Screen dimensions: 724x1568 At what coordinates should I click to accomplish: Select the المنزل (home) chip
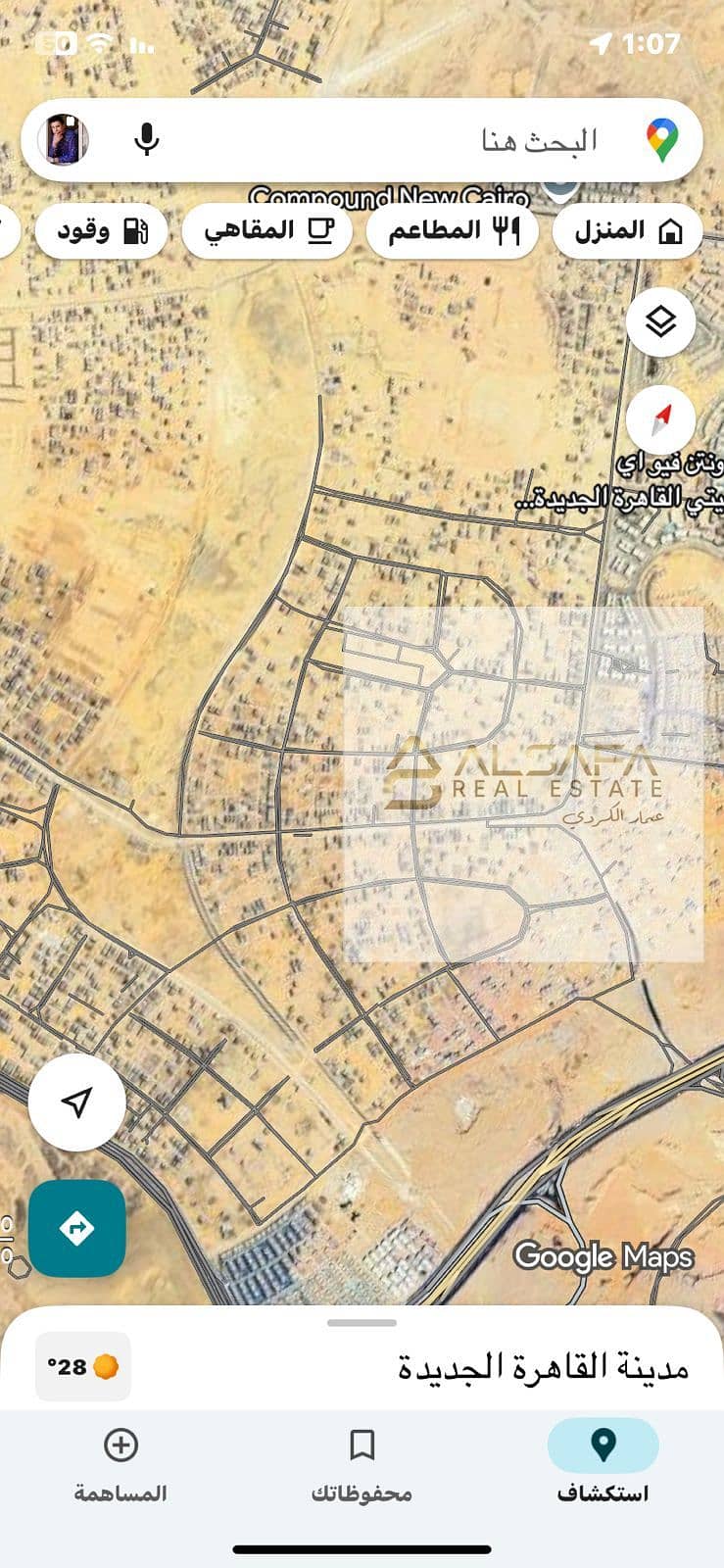(x=628, y=231)
